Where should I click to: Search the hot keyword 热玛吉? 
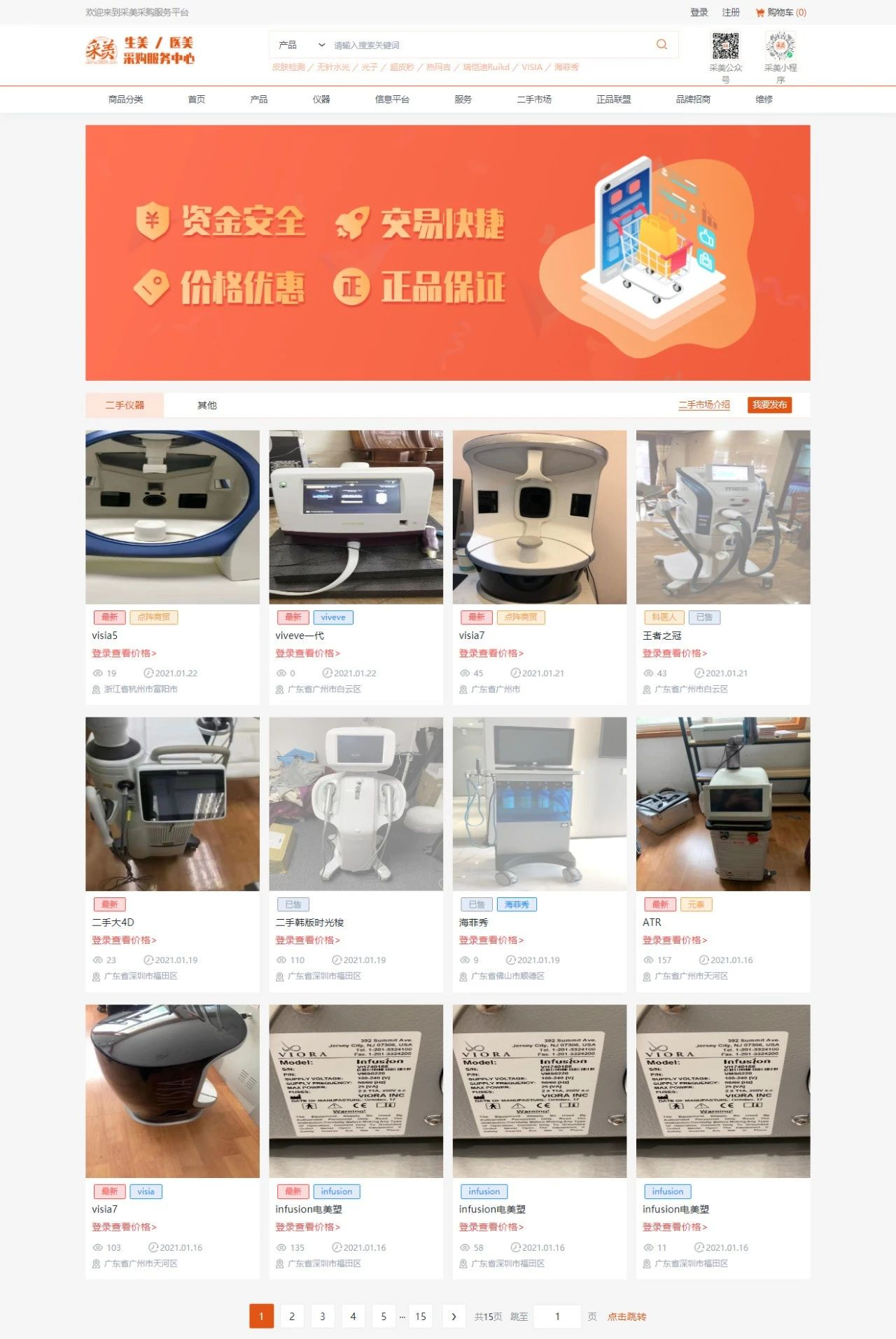tap(438, 67)
